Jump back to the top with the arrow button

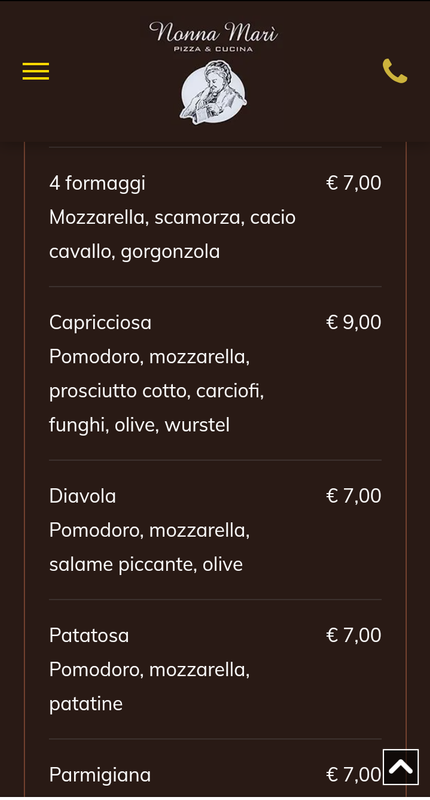[401, 766]
